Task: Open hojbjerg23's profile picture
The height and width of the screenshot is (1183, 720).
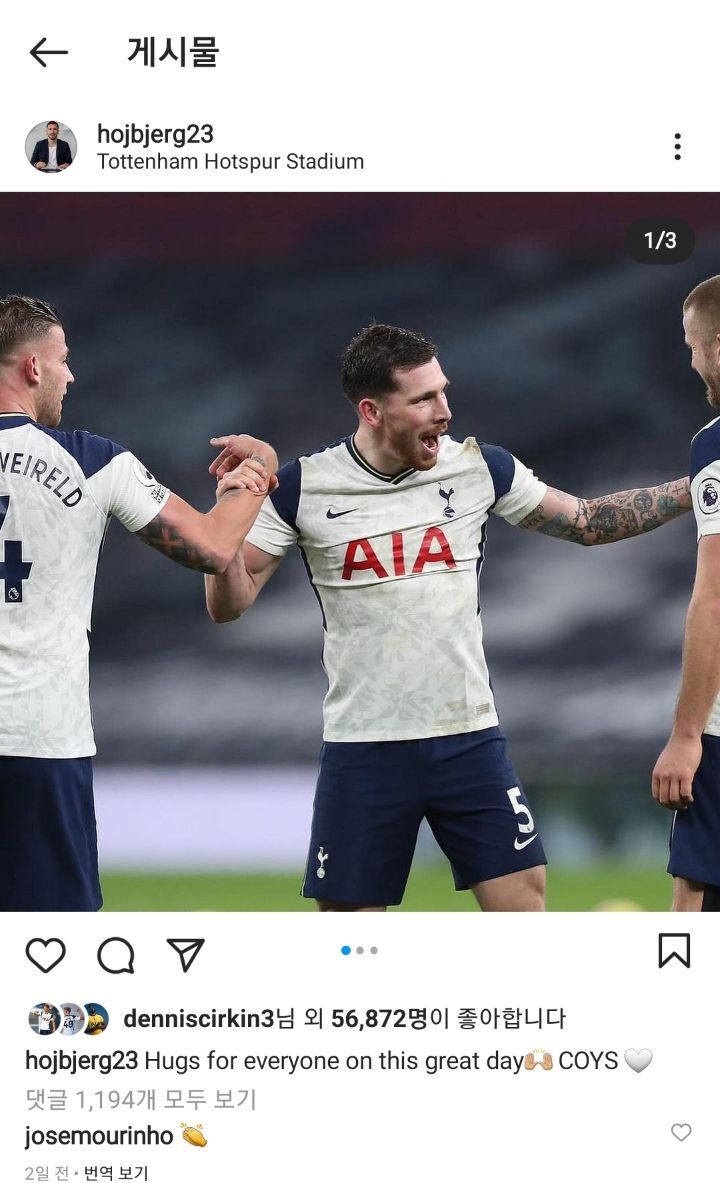Action: click(x=50, y=147)
